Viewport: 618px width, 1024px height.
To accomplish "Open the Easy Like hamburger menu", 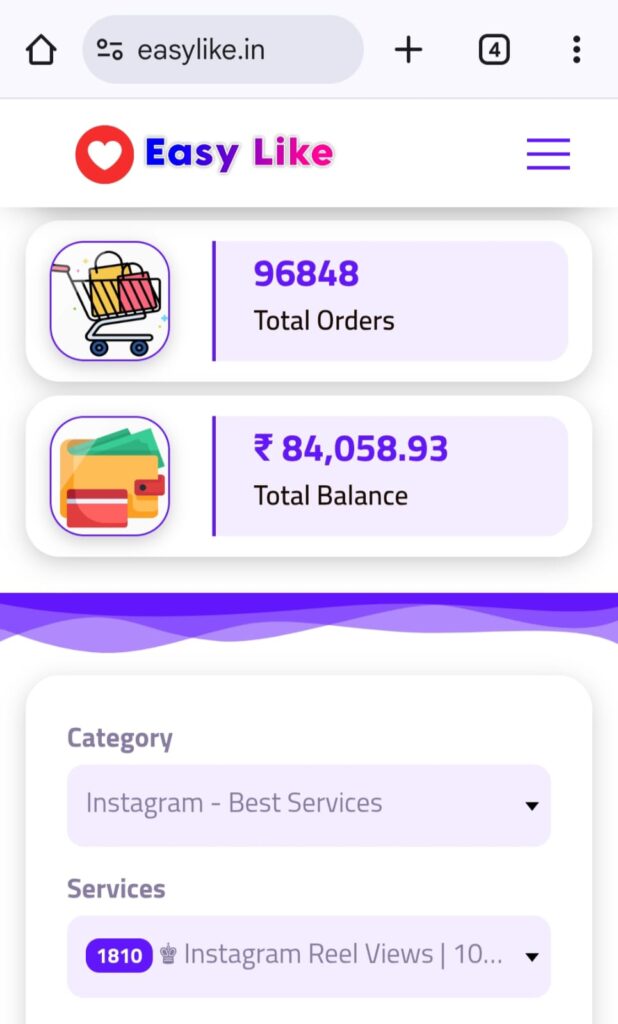I will tap(548, 154).
